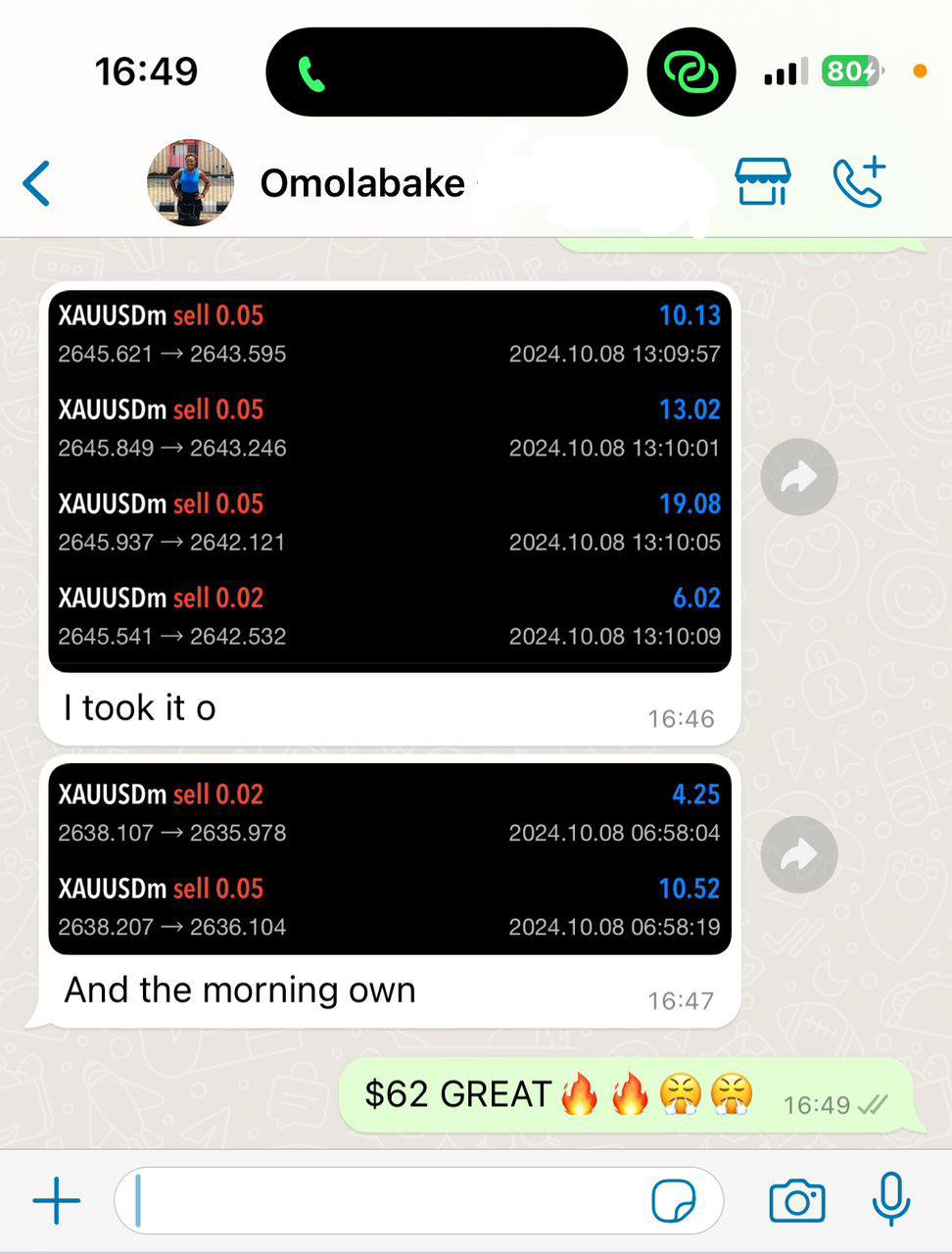Open the trade screenshot captioned 'I took it o'

[390, 480]
